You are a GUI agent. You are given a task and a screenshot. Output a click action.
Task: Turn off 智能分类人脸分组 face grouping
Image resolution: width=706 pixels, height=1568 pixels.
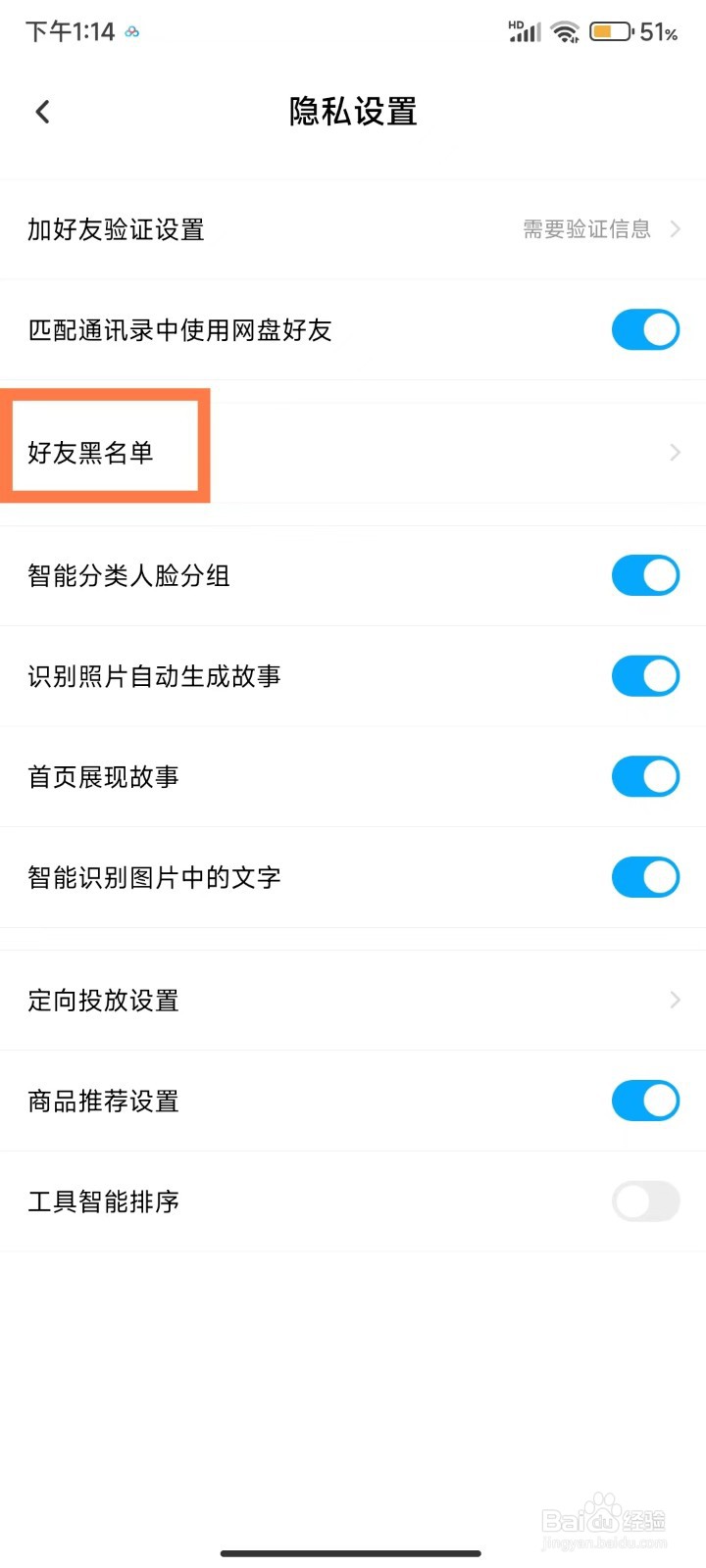(645, 575)
